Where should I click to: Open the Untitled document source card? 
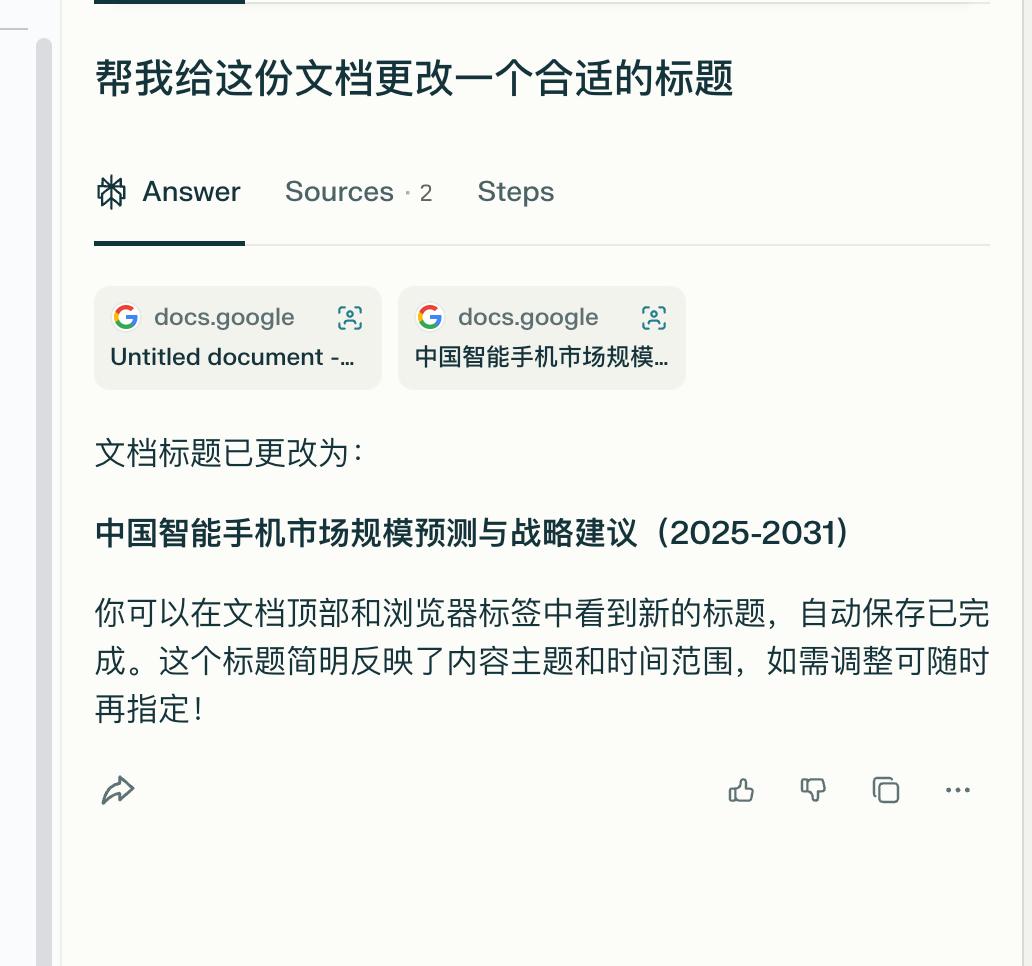pos(237,338)
